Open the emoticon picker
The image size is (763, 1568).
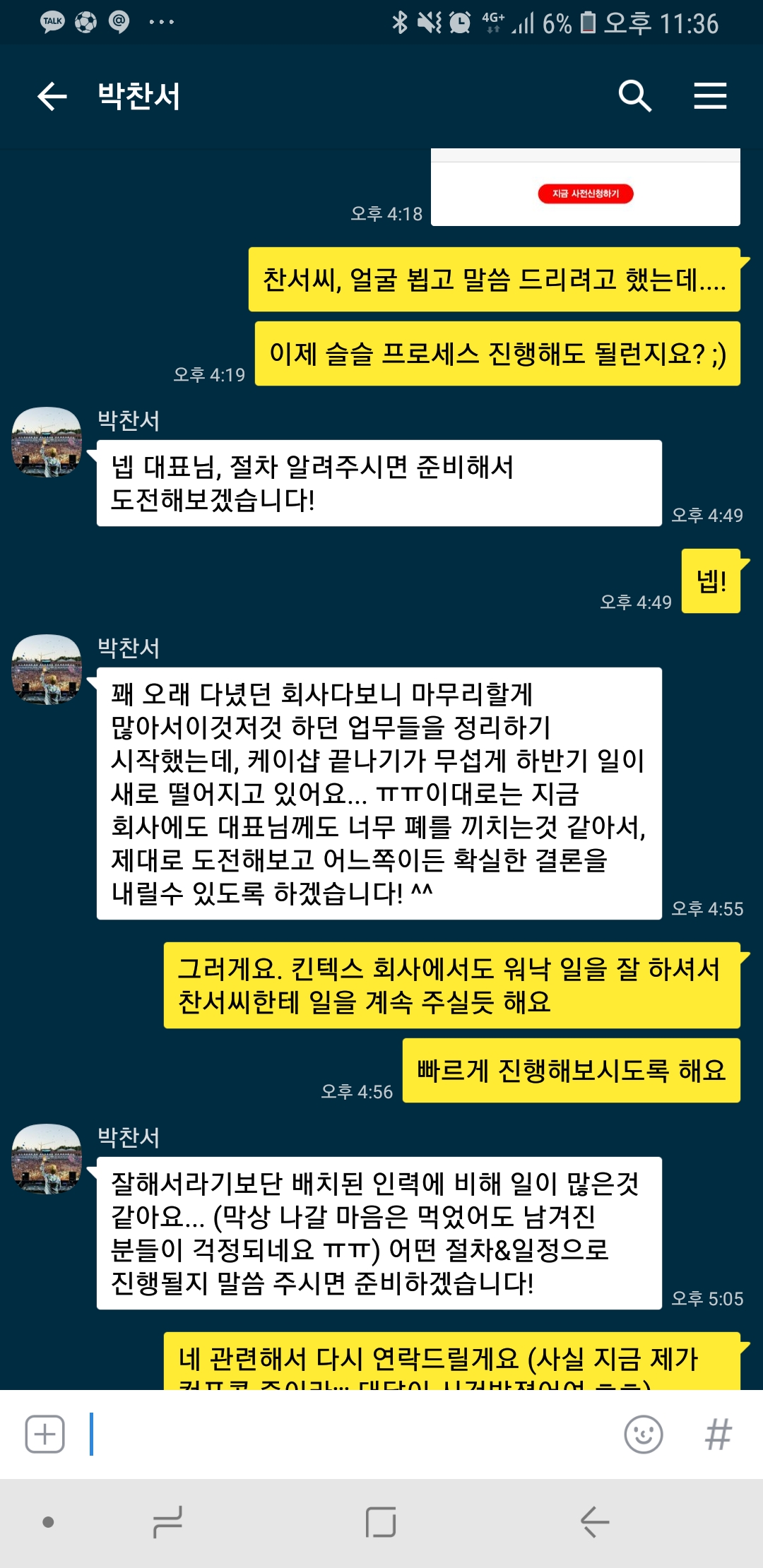pyautogui.click(x=644, y=1435)
